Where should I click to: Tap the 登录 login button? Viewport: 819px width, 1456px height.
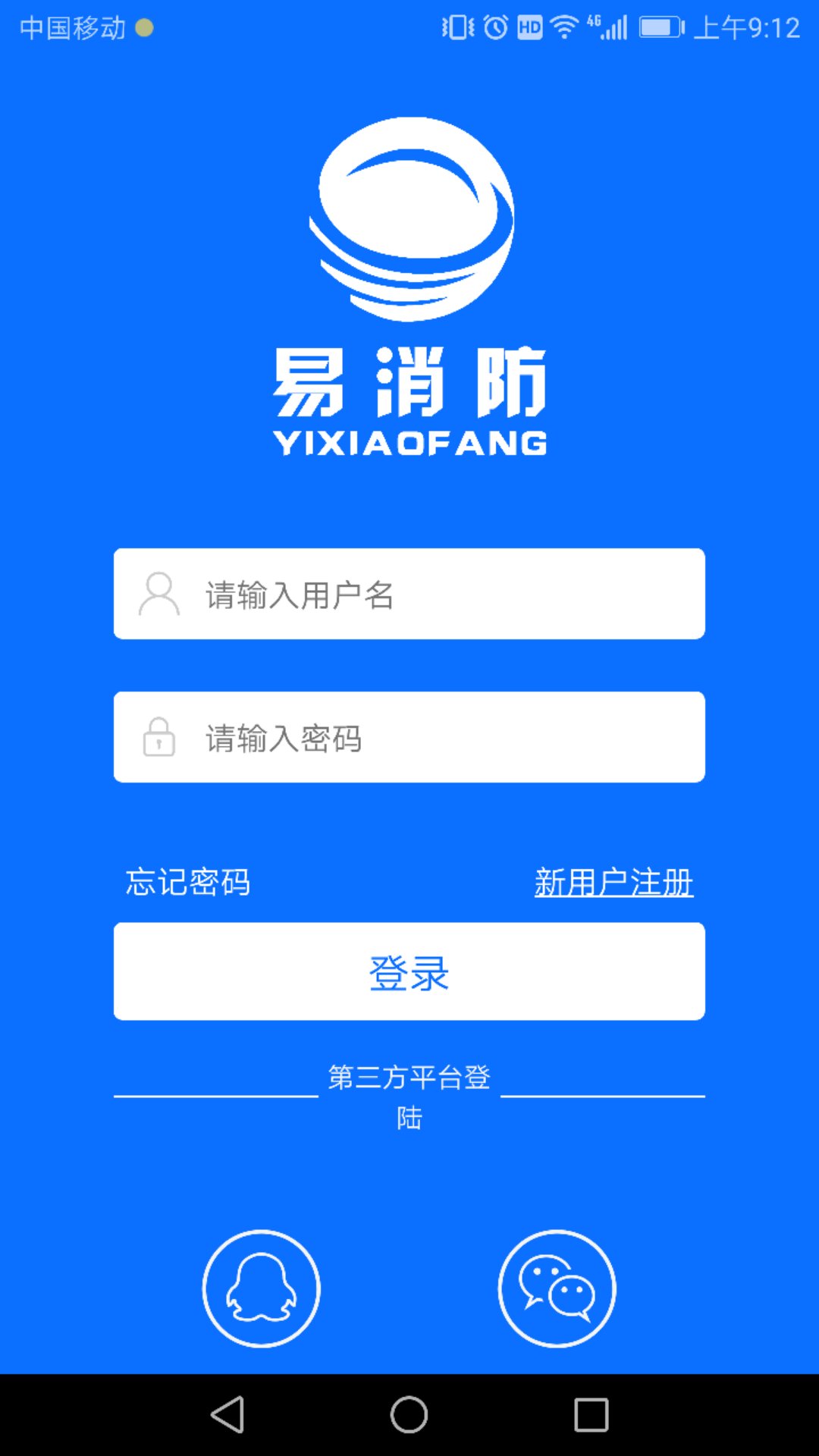pos(409,971)
